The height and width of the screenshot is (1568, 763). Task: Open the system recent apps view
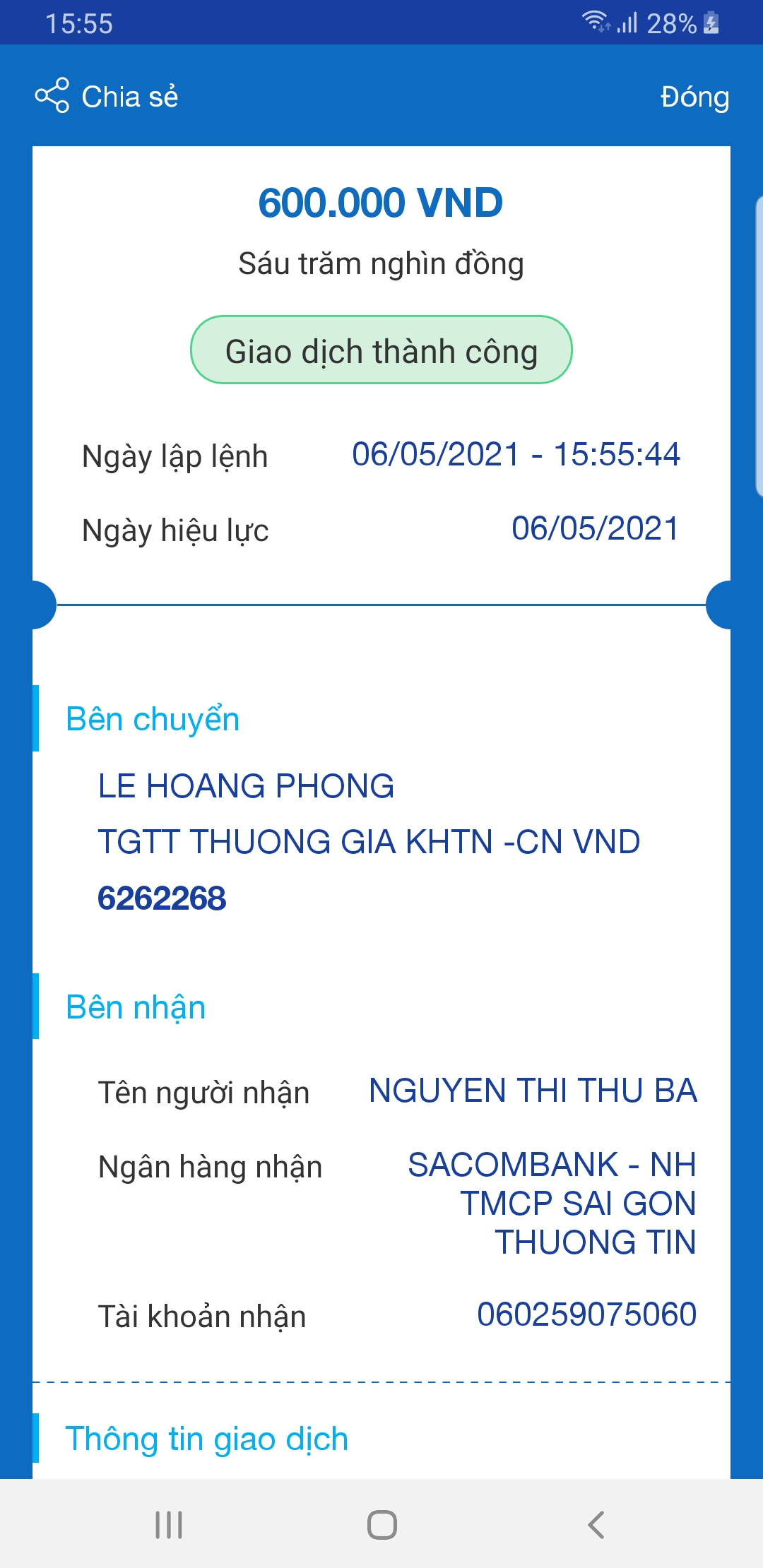pos(169,1524)
